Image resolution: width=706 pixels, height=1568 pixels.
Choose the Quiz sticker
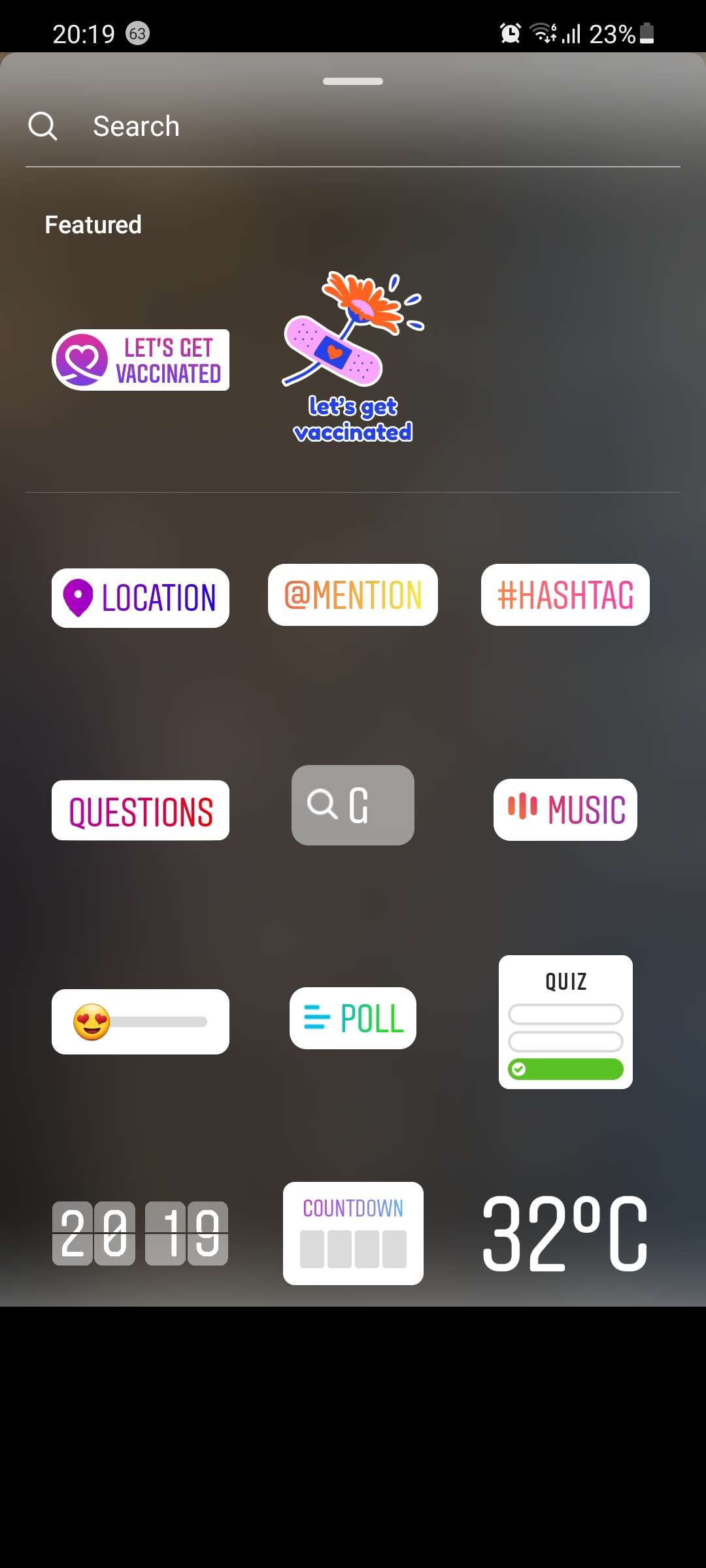click(x=565, y=1022)
